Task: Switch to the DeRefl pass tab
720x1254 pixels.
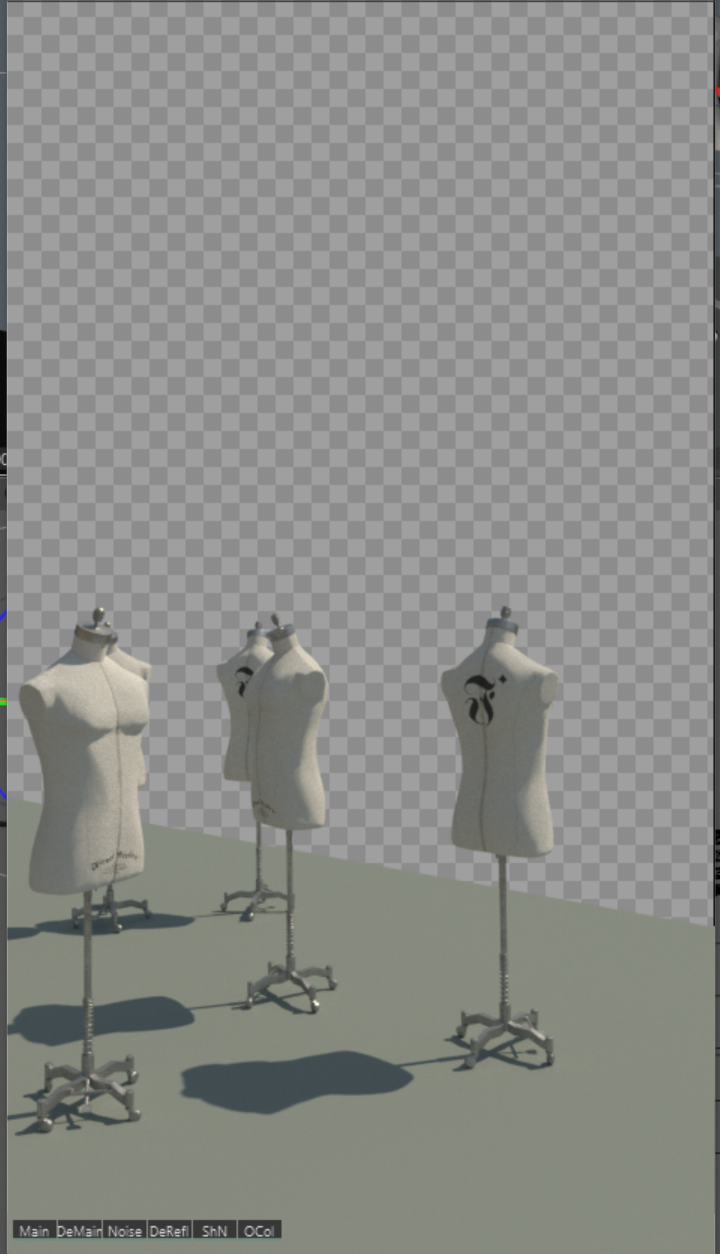Action: tap(169, 1231)
